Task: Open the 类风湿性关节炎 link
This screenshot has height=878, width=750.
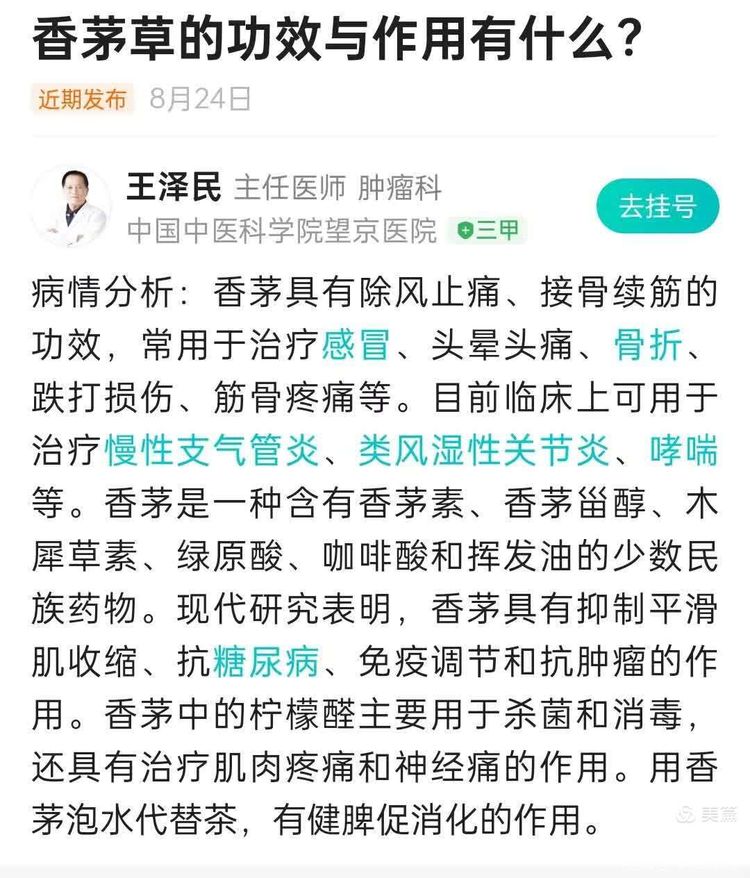Action: pos(483,451)
